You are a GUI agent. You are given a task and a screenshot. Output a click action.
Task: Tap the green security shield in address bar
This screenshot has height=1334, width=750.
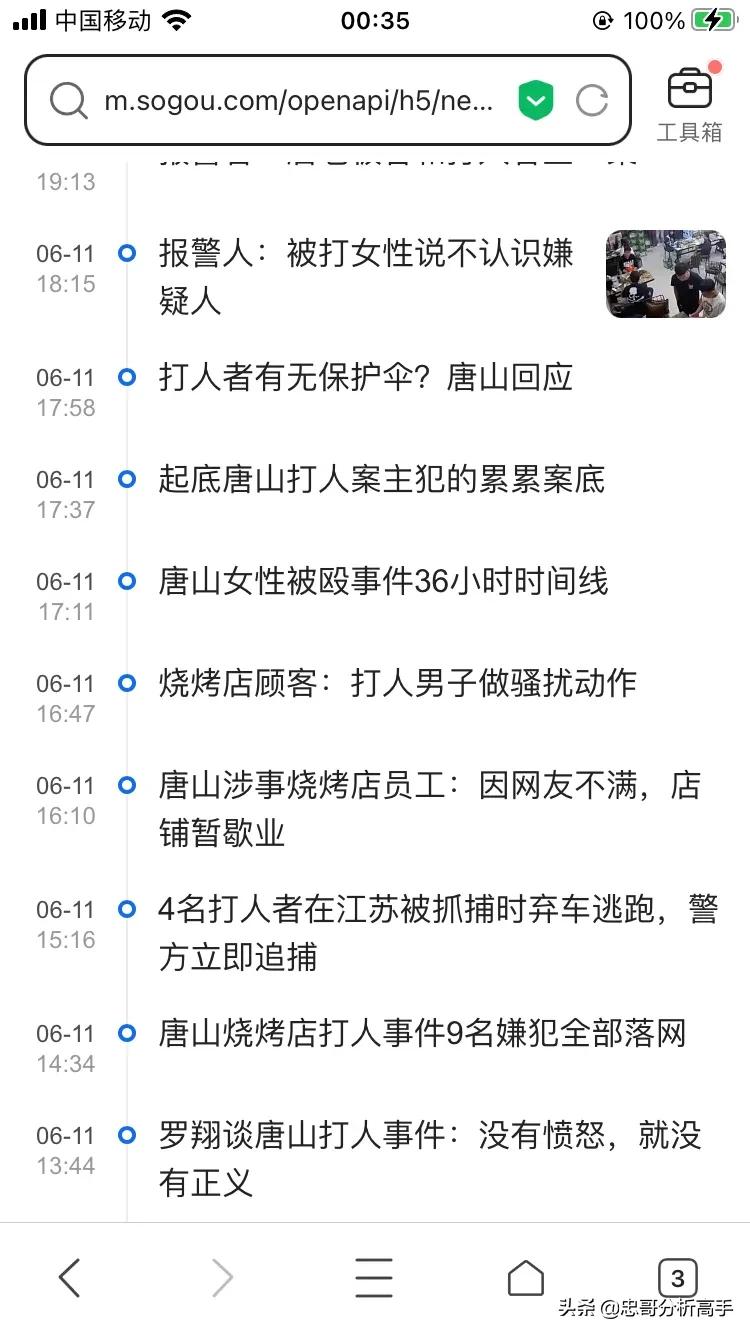point(535,100)
